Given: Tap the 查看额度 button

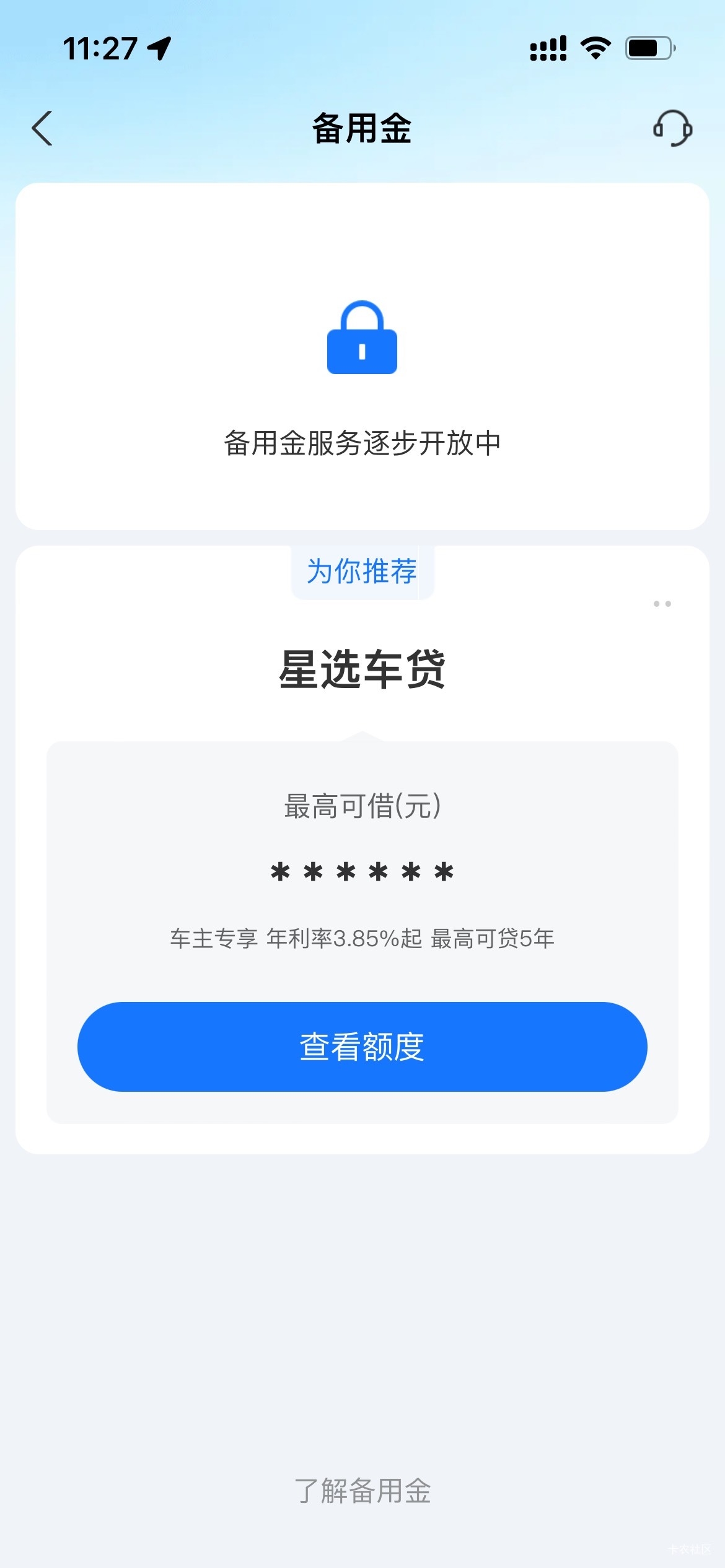Looking at the screenshot, I should pos(362,1047).
